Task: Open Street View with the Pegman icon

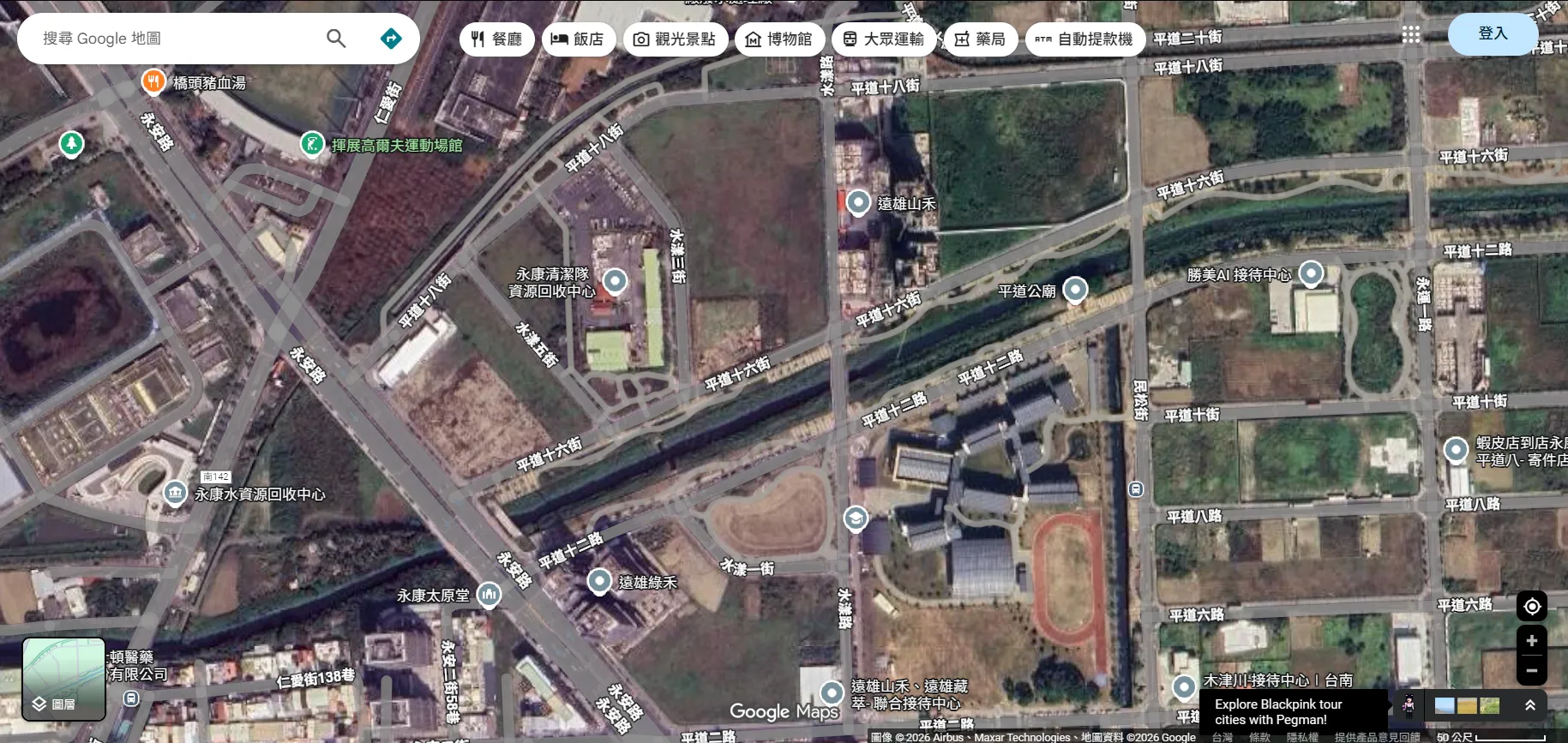Action: 1408,705
